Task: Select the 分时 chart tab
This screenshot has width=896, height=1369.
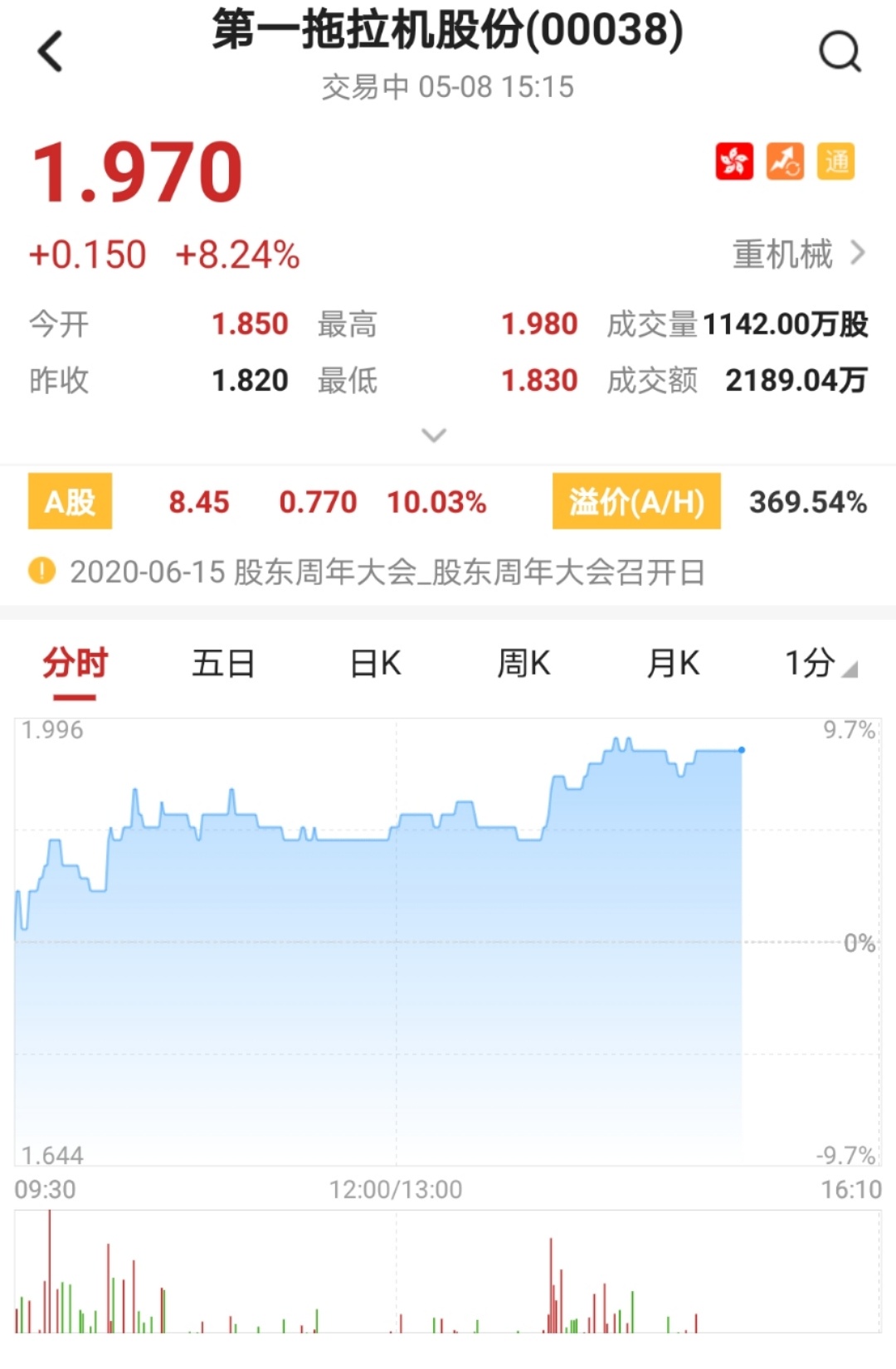Action: 75,664
